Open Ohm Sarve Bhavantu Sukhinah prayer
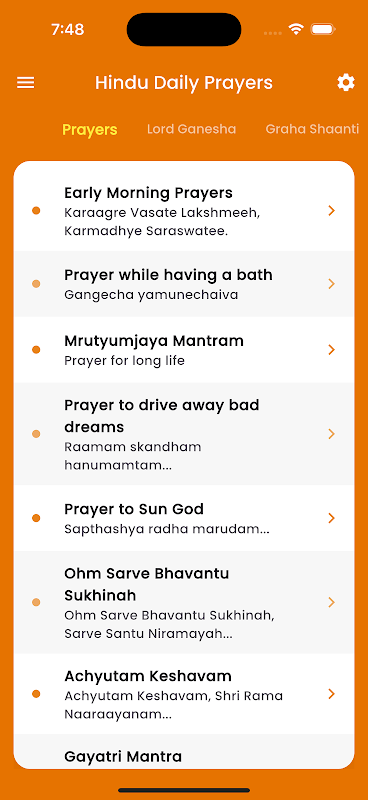 [x=184, y=602]
